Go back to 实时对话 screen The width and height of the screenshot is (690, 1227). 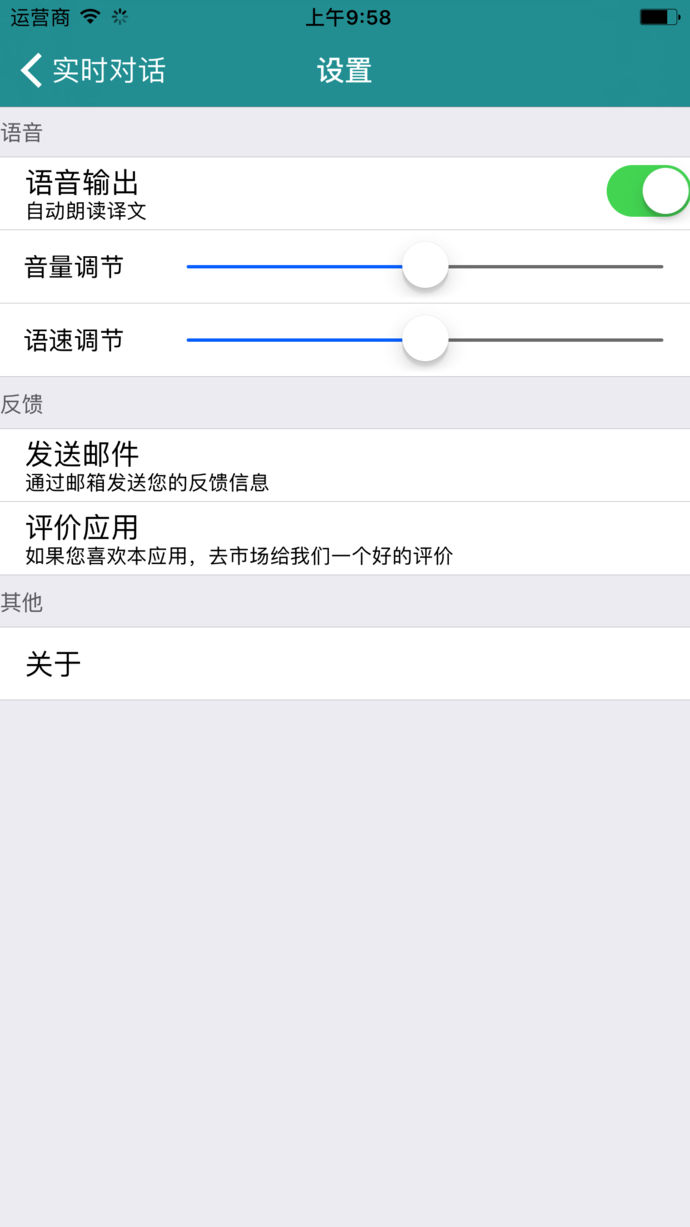click(x=92, y=70)
